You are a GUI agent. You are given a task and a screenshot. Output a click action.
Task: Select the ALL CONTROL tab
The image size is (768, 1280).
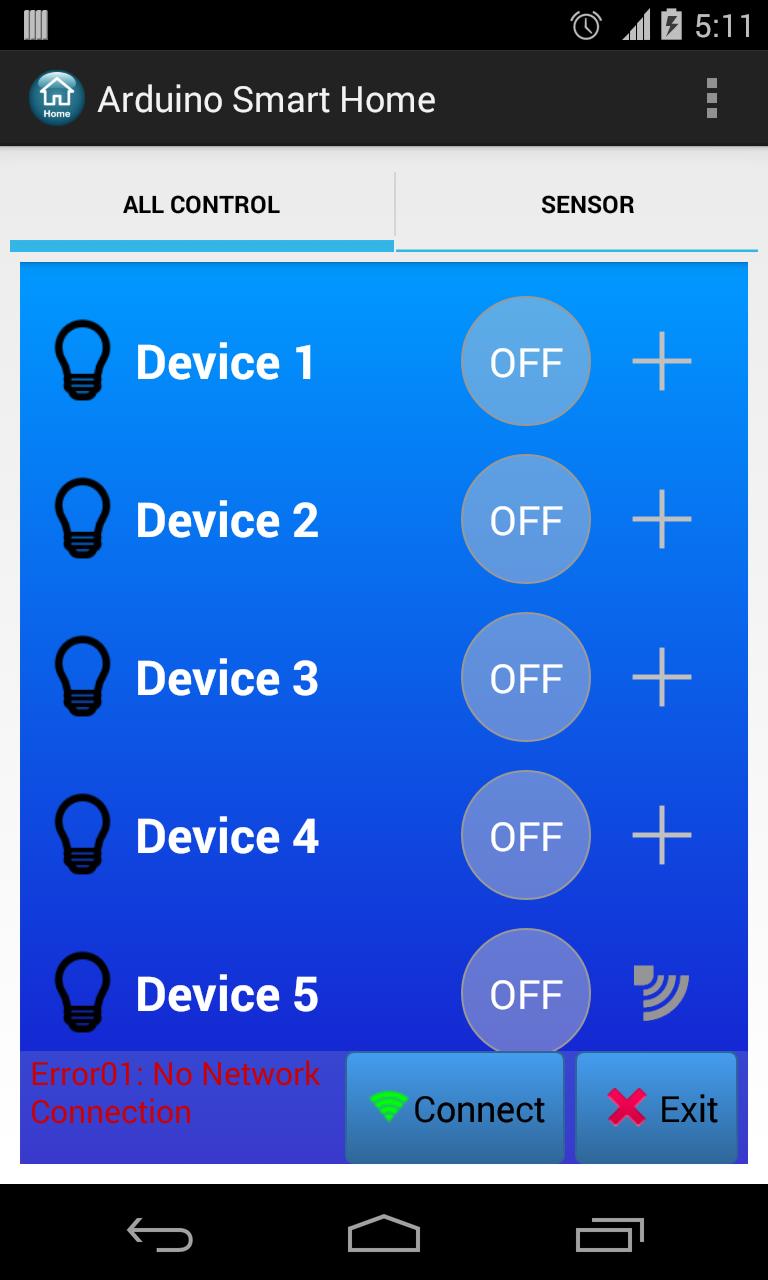(x=200, y=204)
